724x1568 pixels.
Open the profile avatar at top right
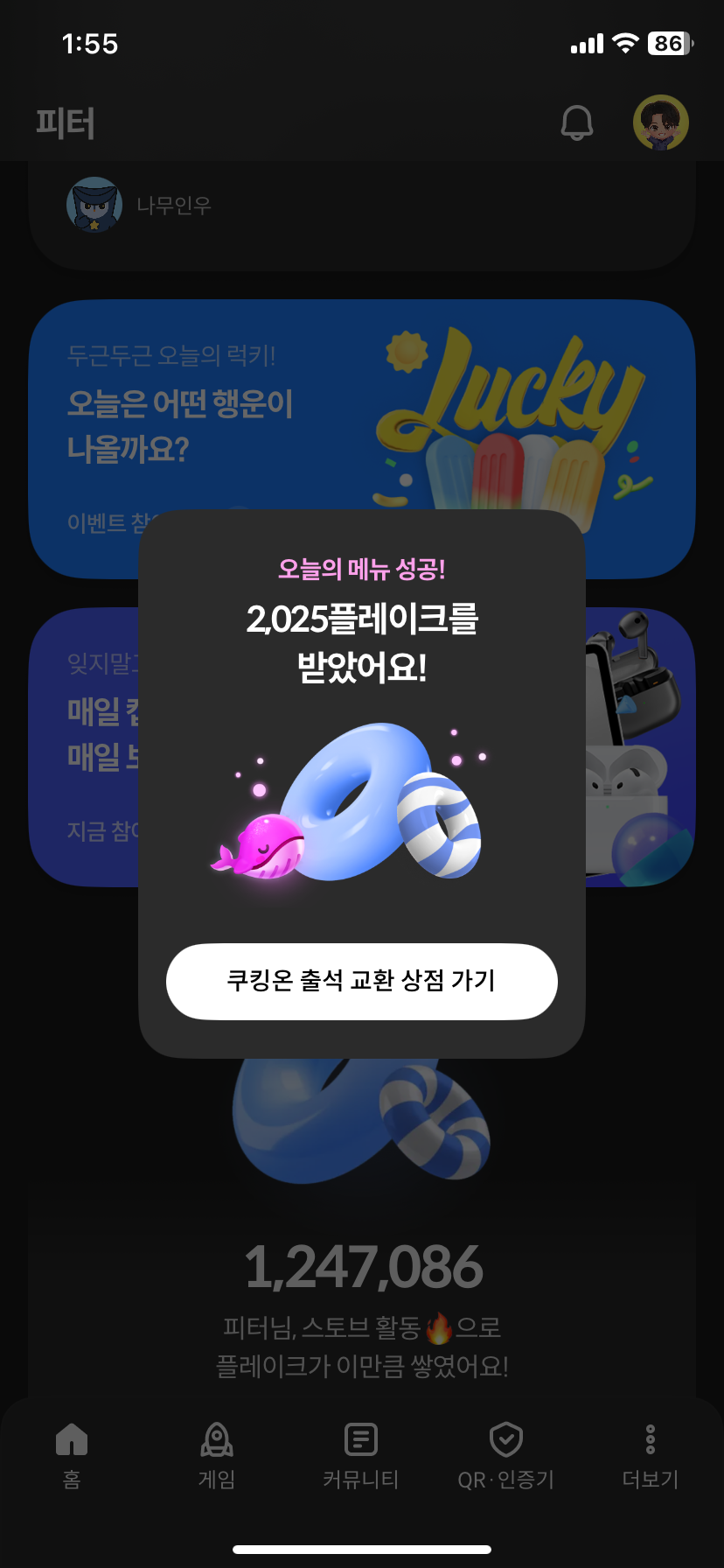tap(660, 123)
